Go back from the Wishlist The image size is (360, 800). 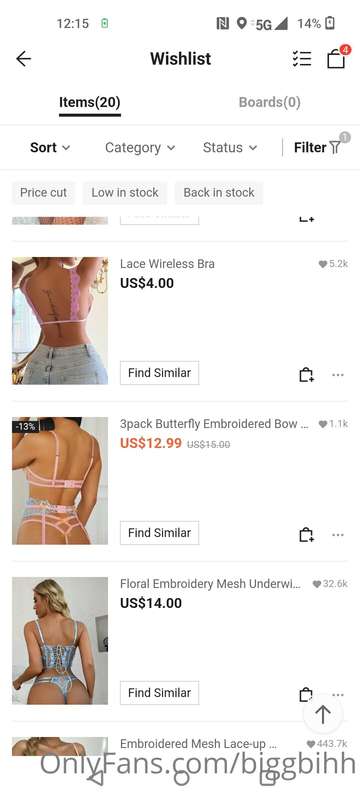[x=23, y=59]
